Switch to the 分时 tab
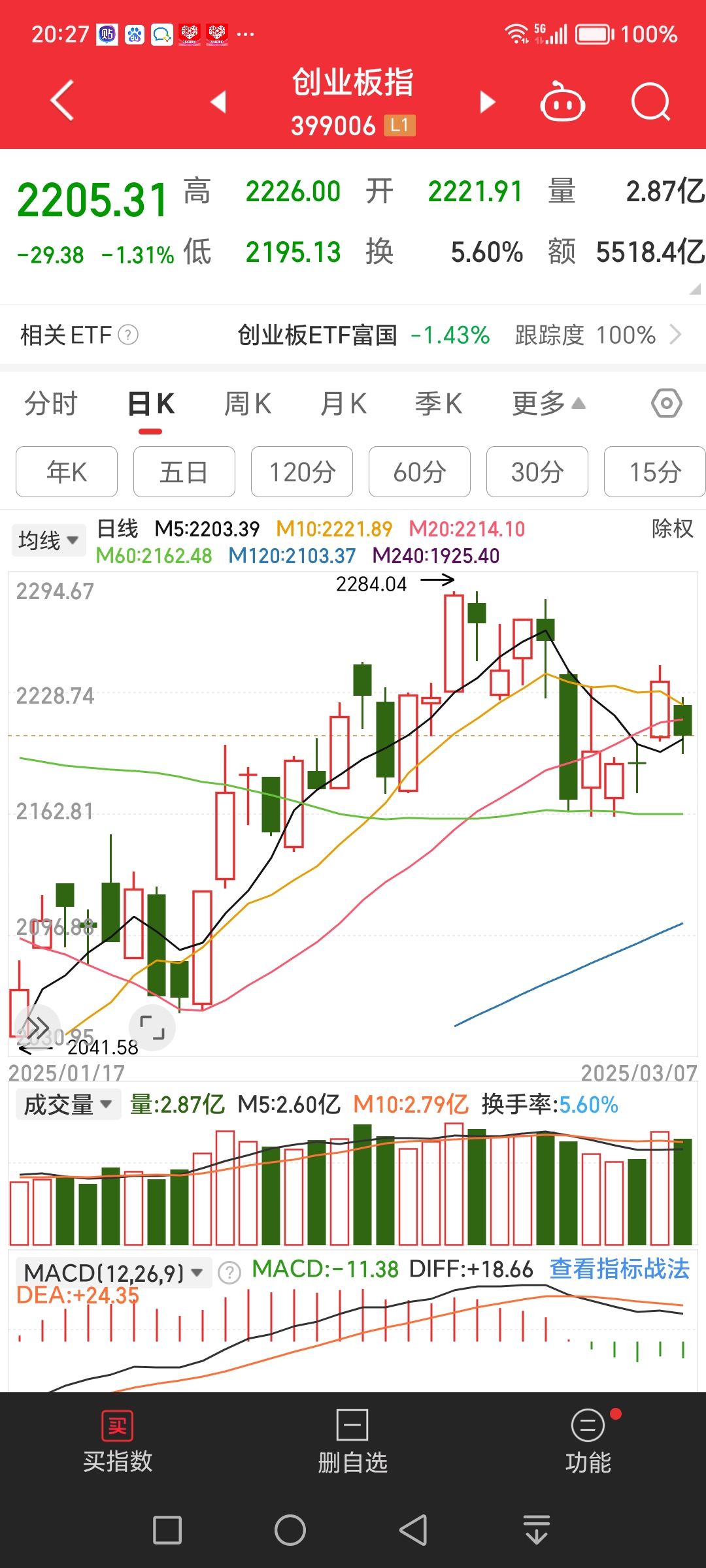Image resolution: width=706 pixels, height=1568 pixels. [x=51, y=404]
